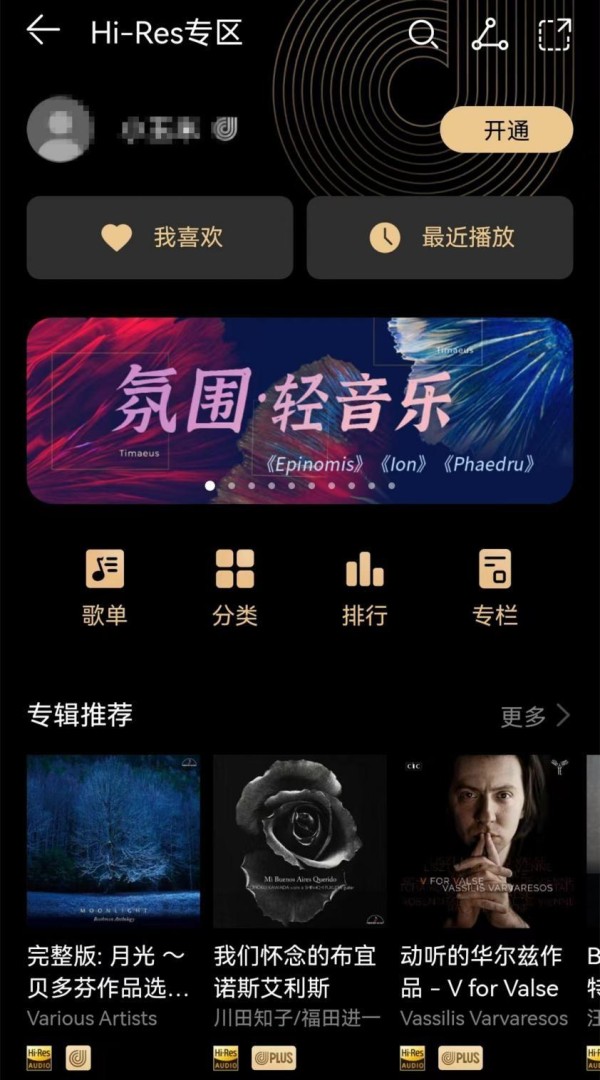Open 歌单 playlists
This screenshot has height=1080, width=600.
(x=104, y=586)
